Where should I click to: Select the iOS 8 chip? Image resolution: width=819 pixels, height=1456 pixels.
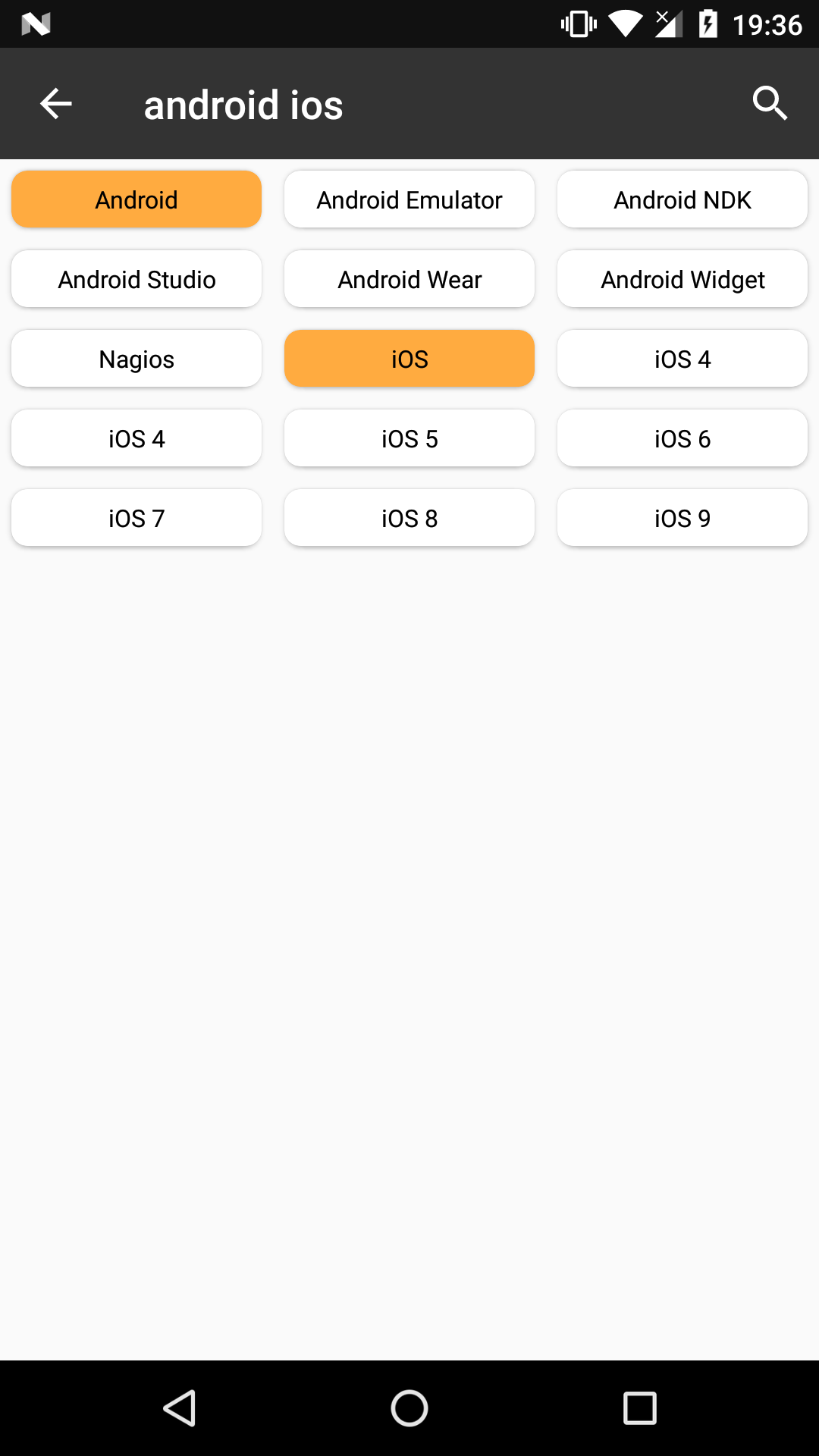point(409,518)
